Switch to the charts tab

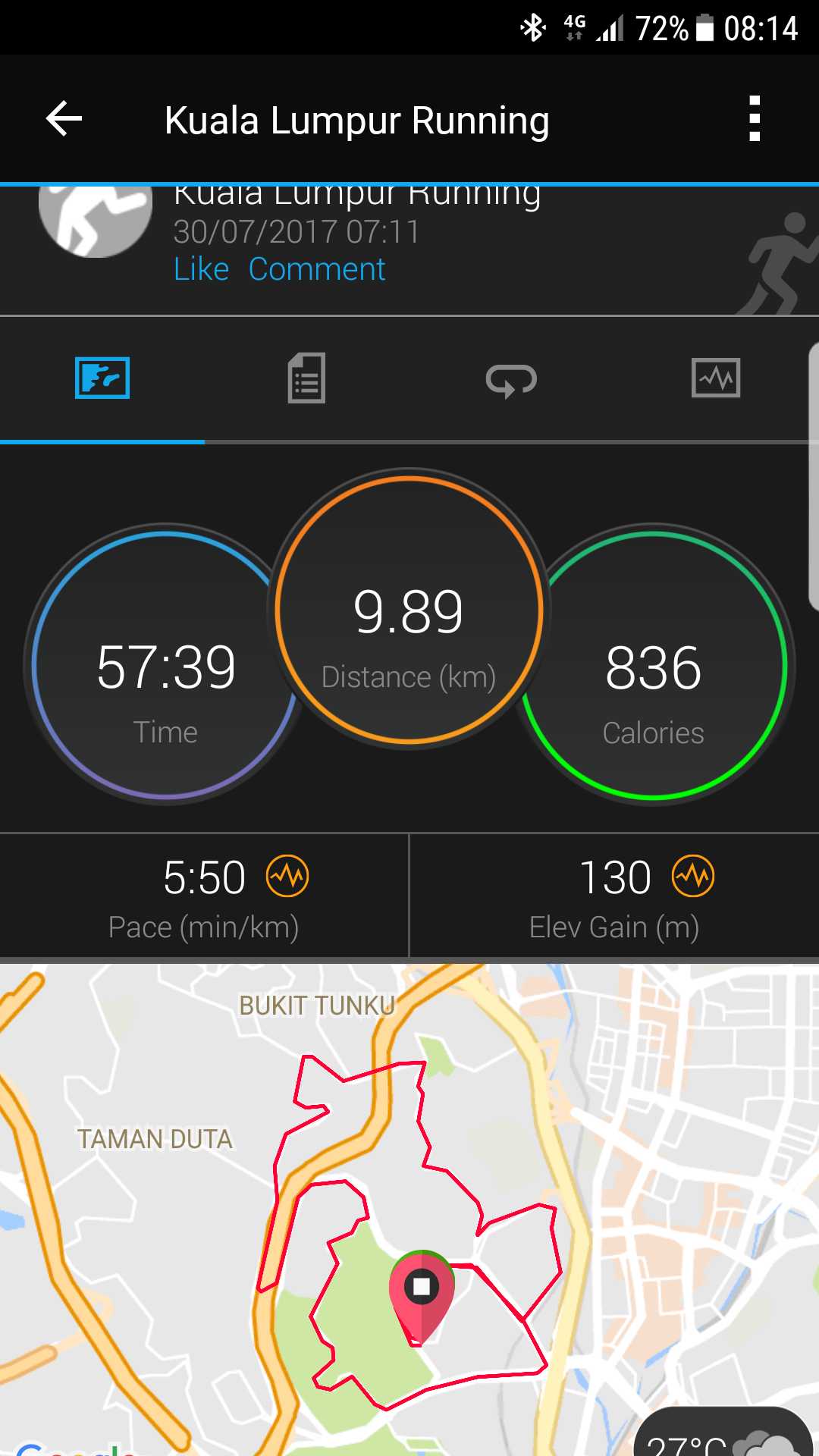(716, 378)
